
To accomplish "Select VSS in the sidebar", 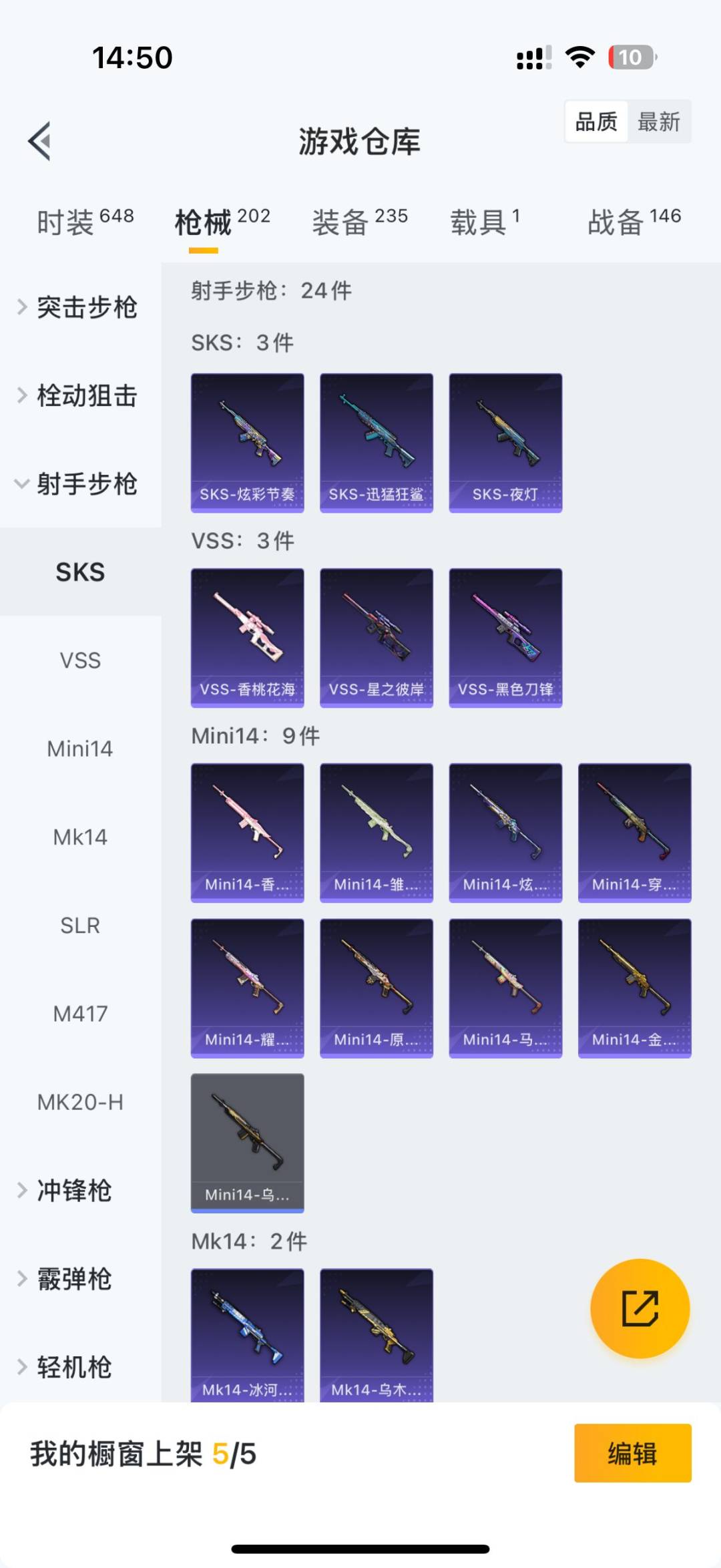I will tap(80, 660).
